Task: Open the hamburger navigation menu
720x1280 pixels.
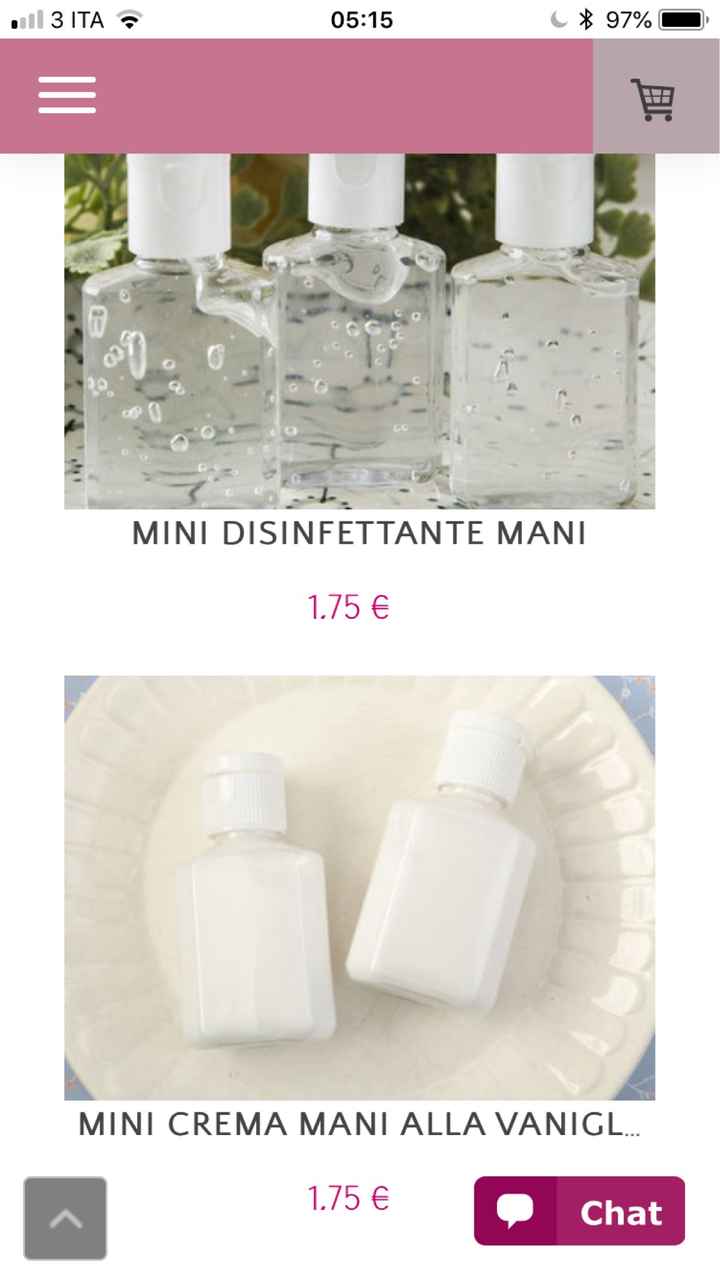Action: pyautogui.click(x=67, y=96)
